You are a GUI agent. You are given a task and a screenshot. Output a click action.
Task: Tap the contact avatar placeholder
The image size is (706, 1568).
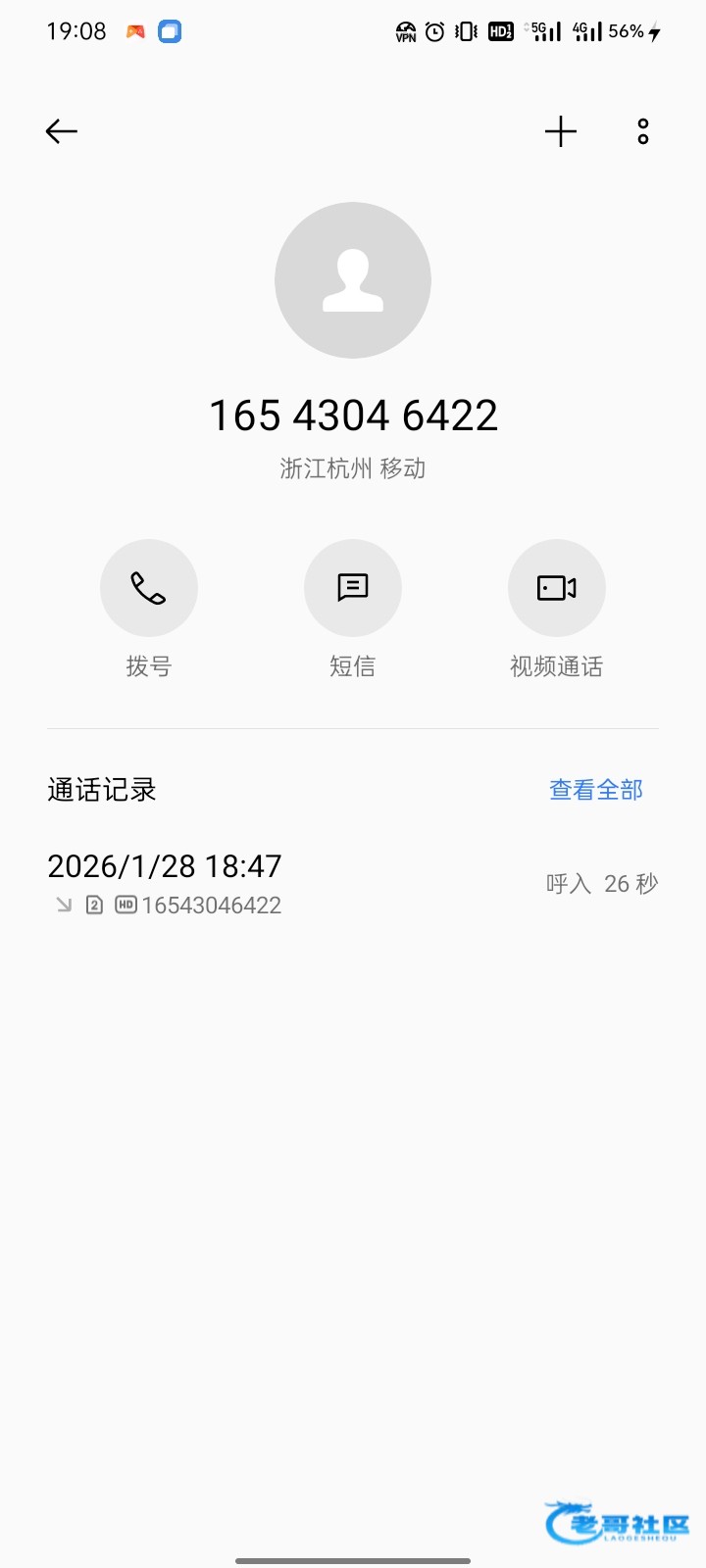pos(353,280)
